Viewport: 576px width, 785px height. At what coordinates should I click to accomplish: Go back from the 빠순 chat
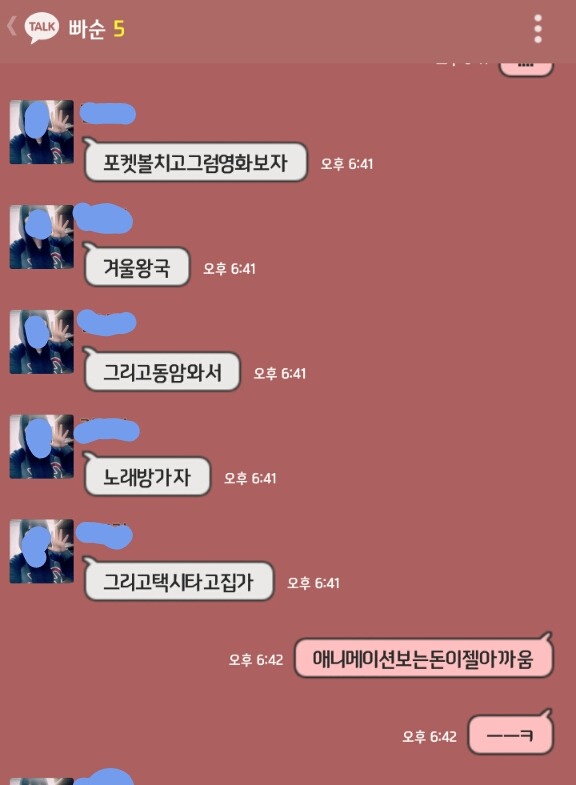pos(12,26)
